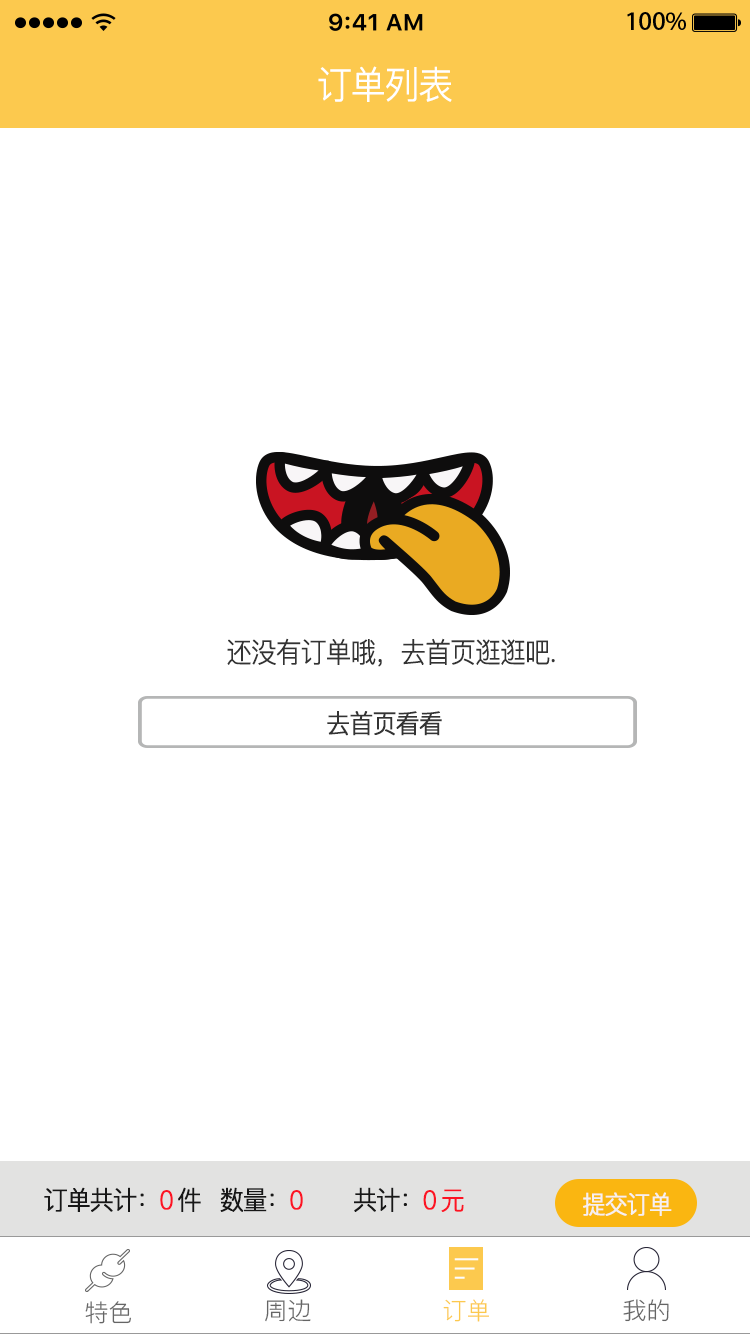Screen dimensions: 750x1334
Task: Select the 特色 (featured) skewer icon in tab bar
Action: coord(108,1270)
